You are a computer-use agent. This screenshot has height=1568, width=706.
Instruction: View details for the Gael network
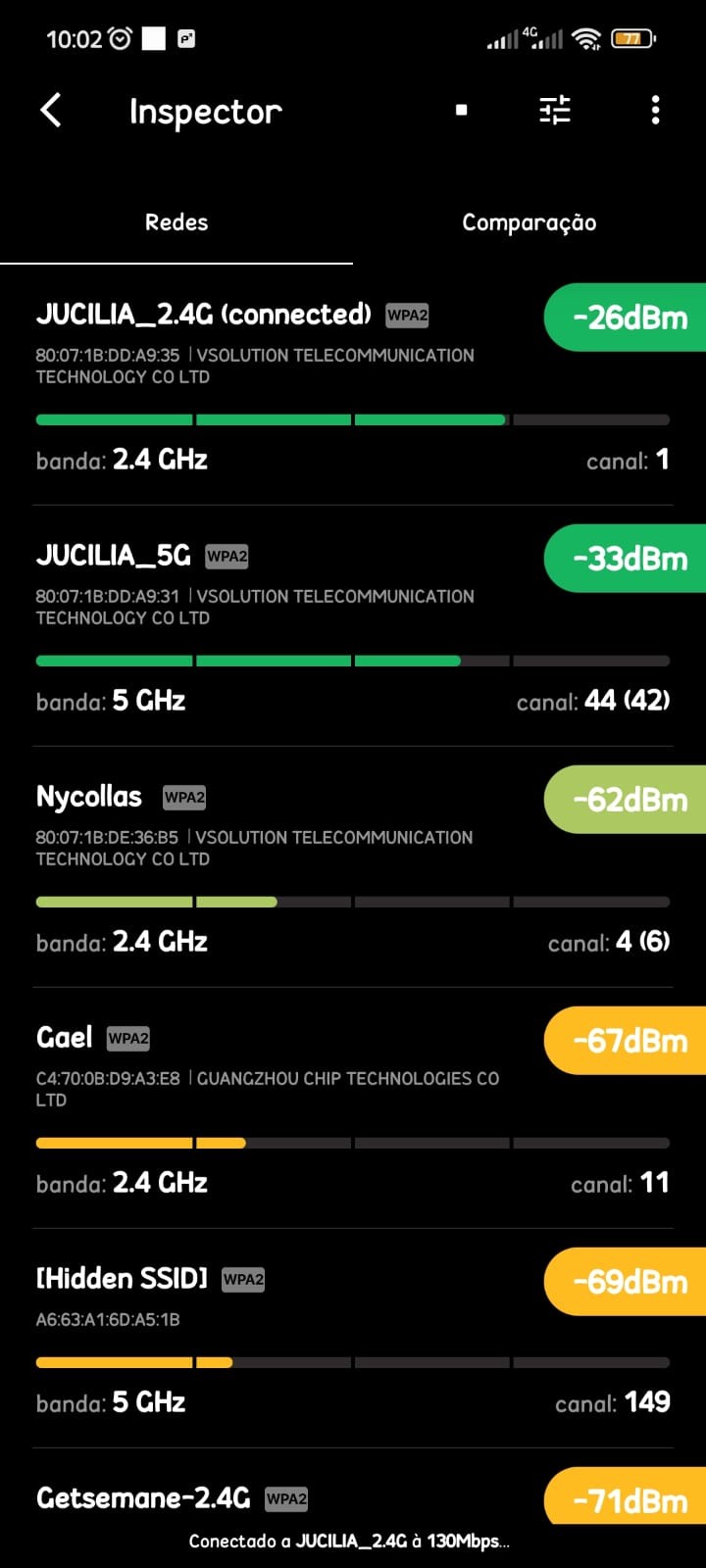294,1109
